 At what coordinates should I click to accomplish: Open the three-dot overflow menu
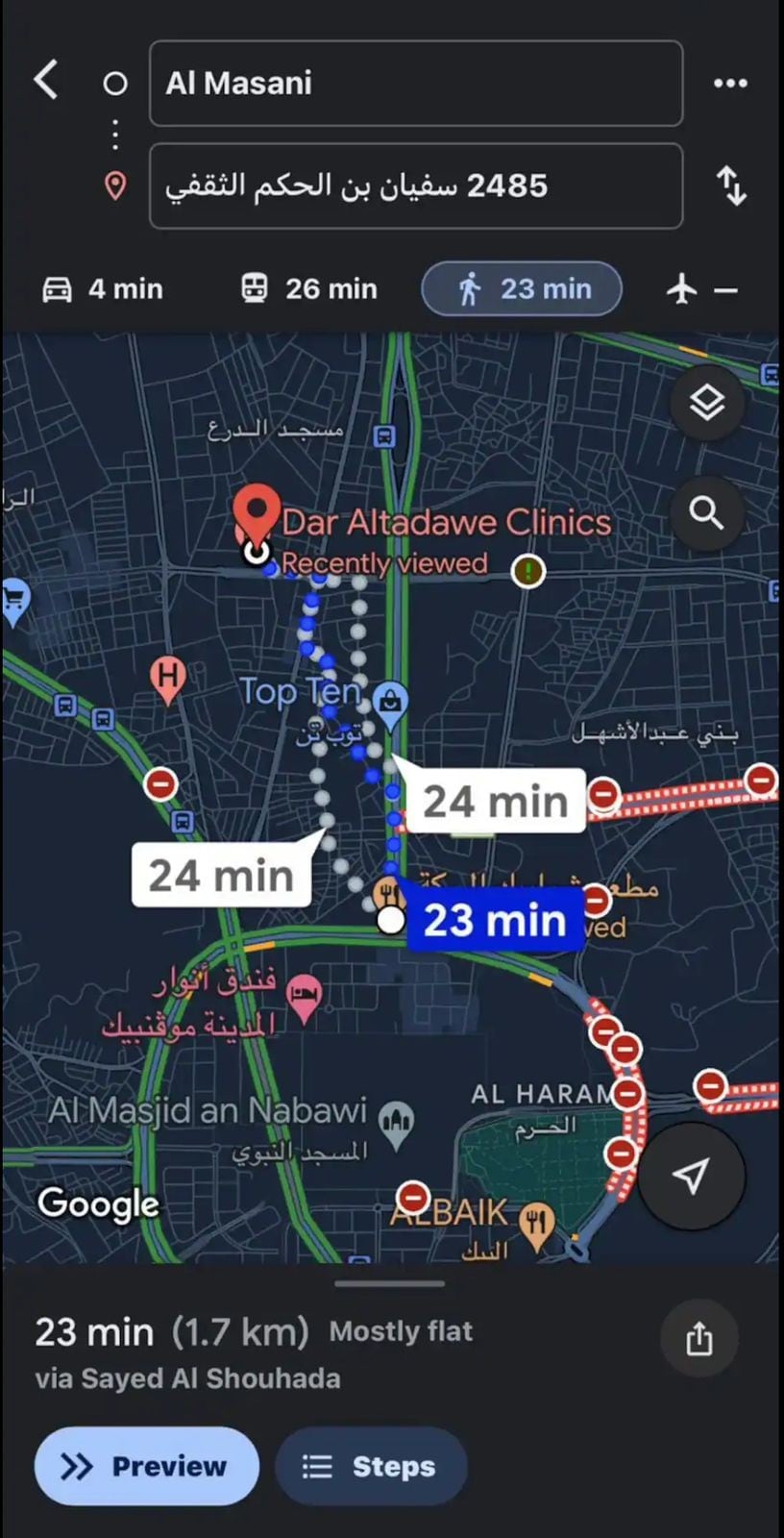point(730,84)
